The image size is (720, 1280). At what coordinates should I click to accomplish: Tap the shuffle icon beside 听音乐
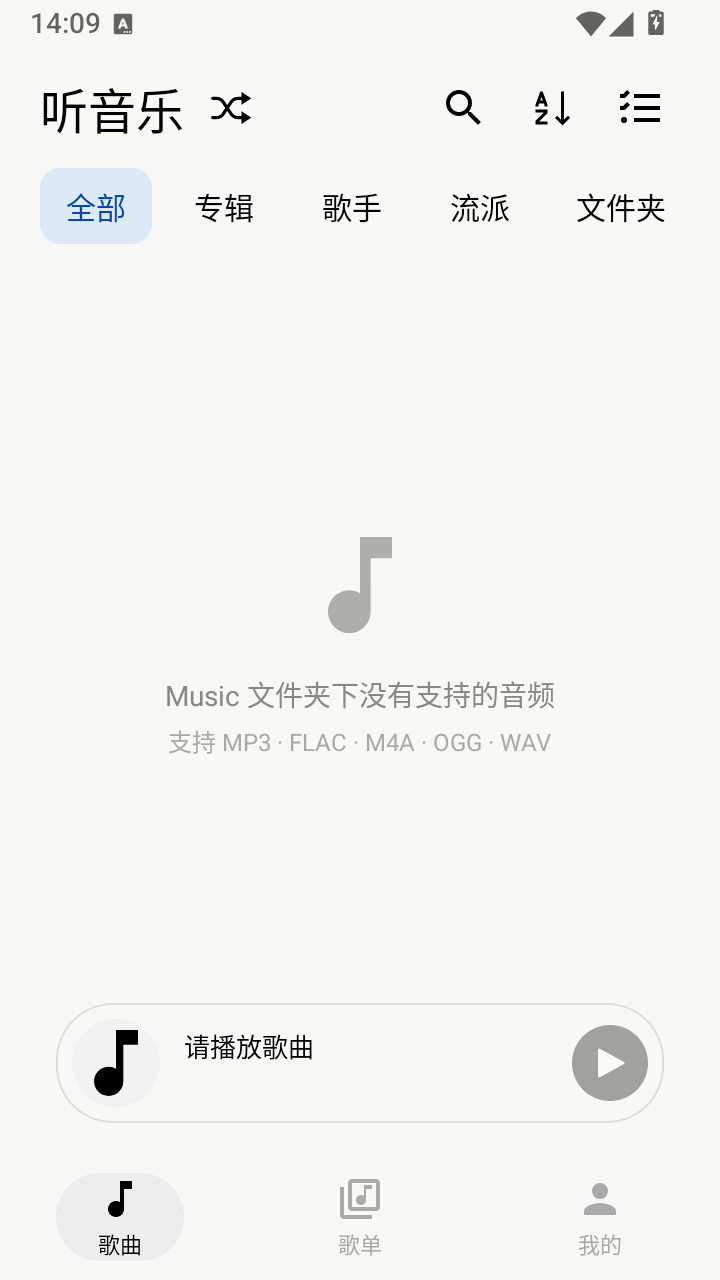coord(231,108)
